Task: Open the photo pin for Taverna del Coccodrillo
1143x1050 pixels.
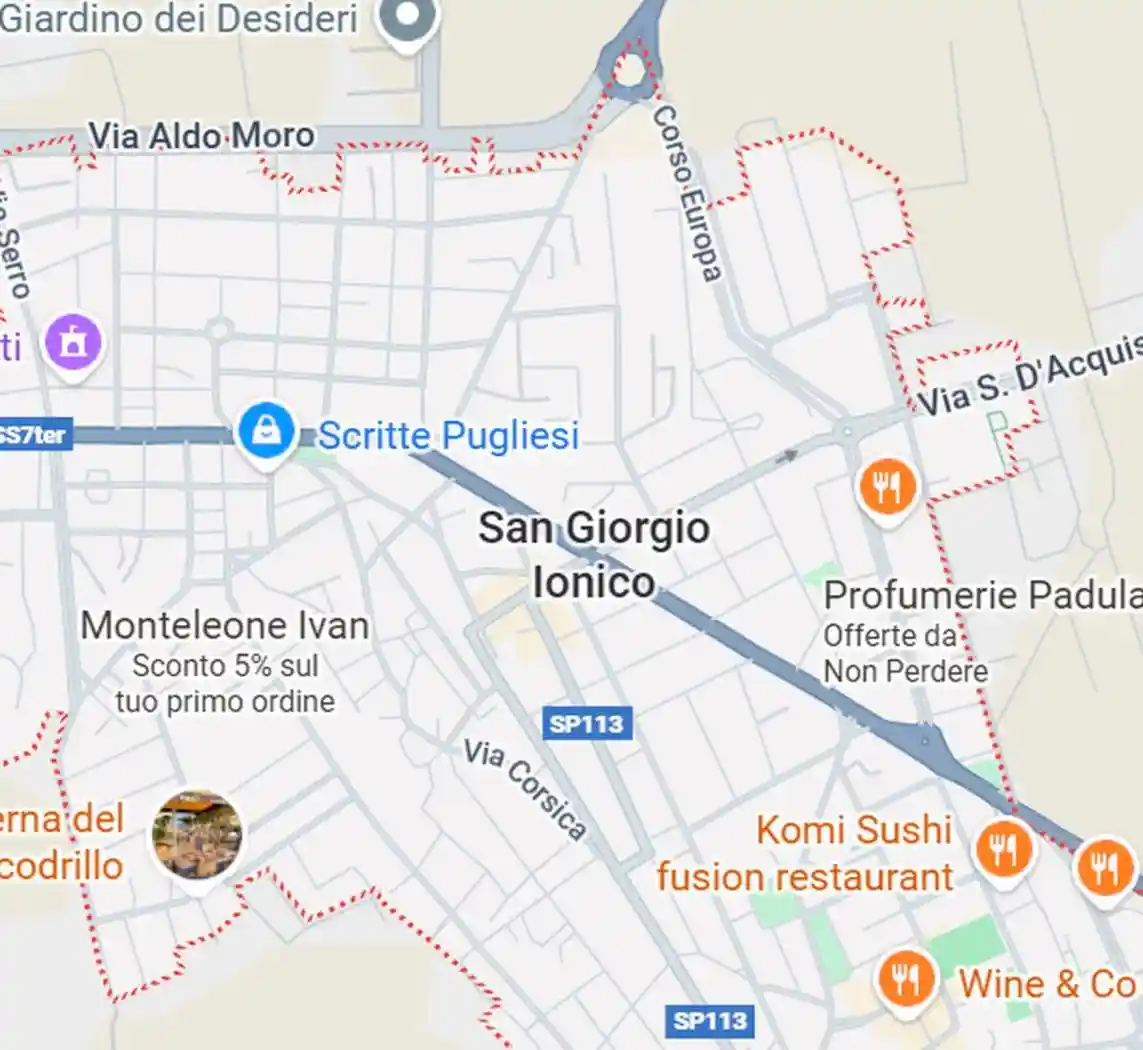Action: 197,835
